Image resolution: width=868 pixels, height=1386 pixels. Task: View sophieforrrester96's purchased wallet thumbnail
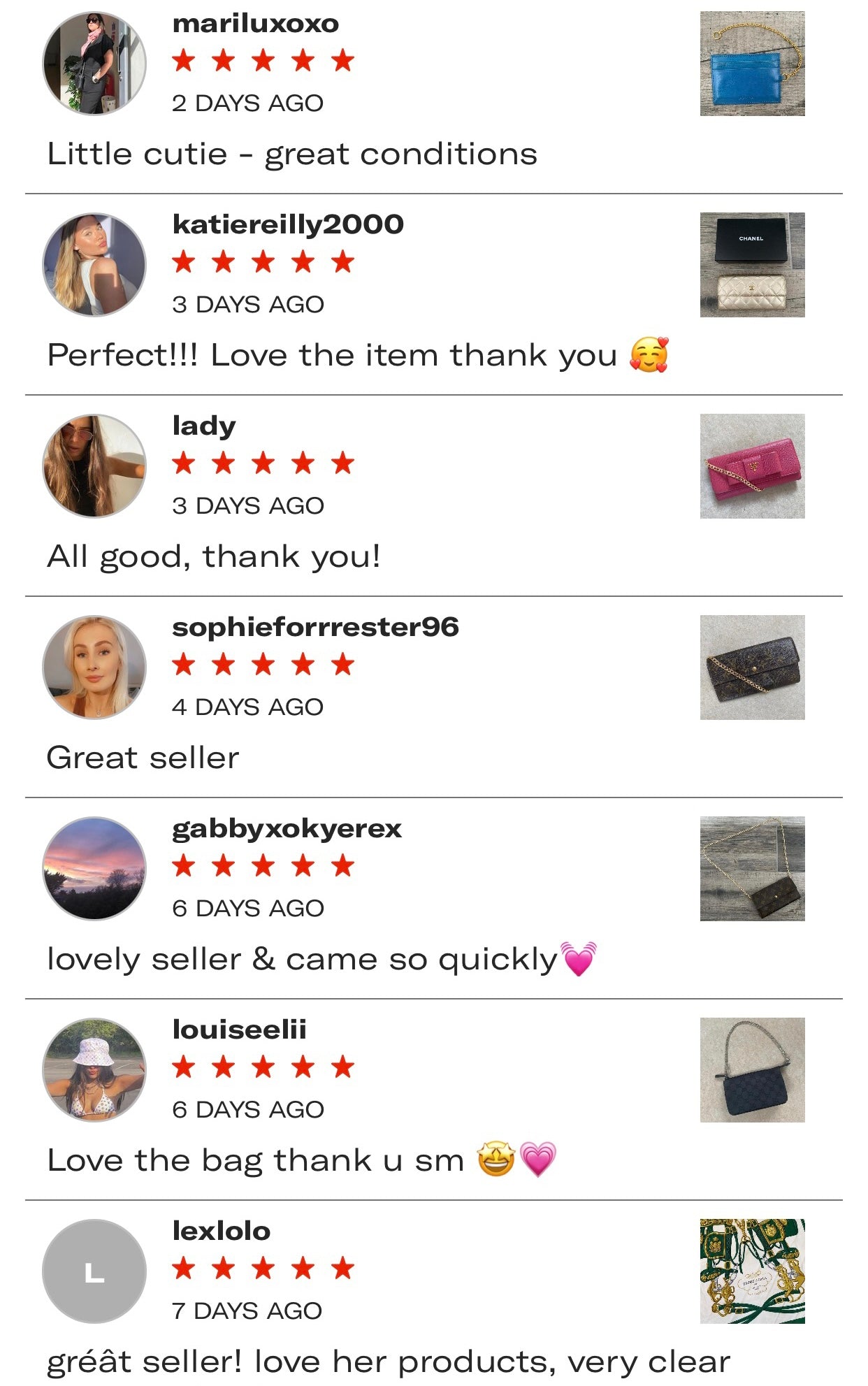coord(752,667)
